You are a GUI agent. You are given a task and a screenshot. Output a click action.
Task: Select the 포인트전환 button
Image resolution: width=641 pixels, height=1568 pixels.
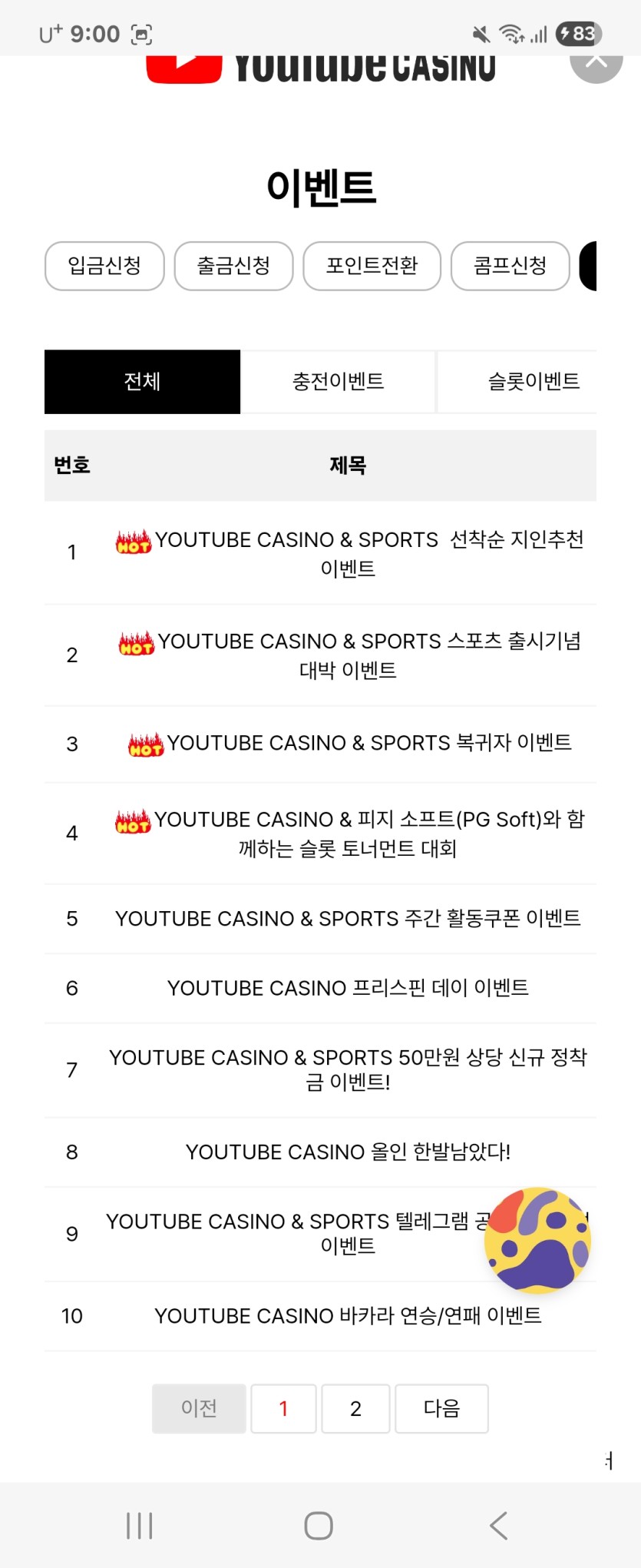(372, 266)
